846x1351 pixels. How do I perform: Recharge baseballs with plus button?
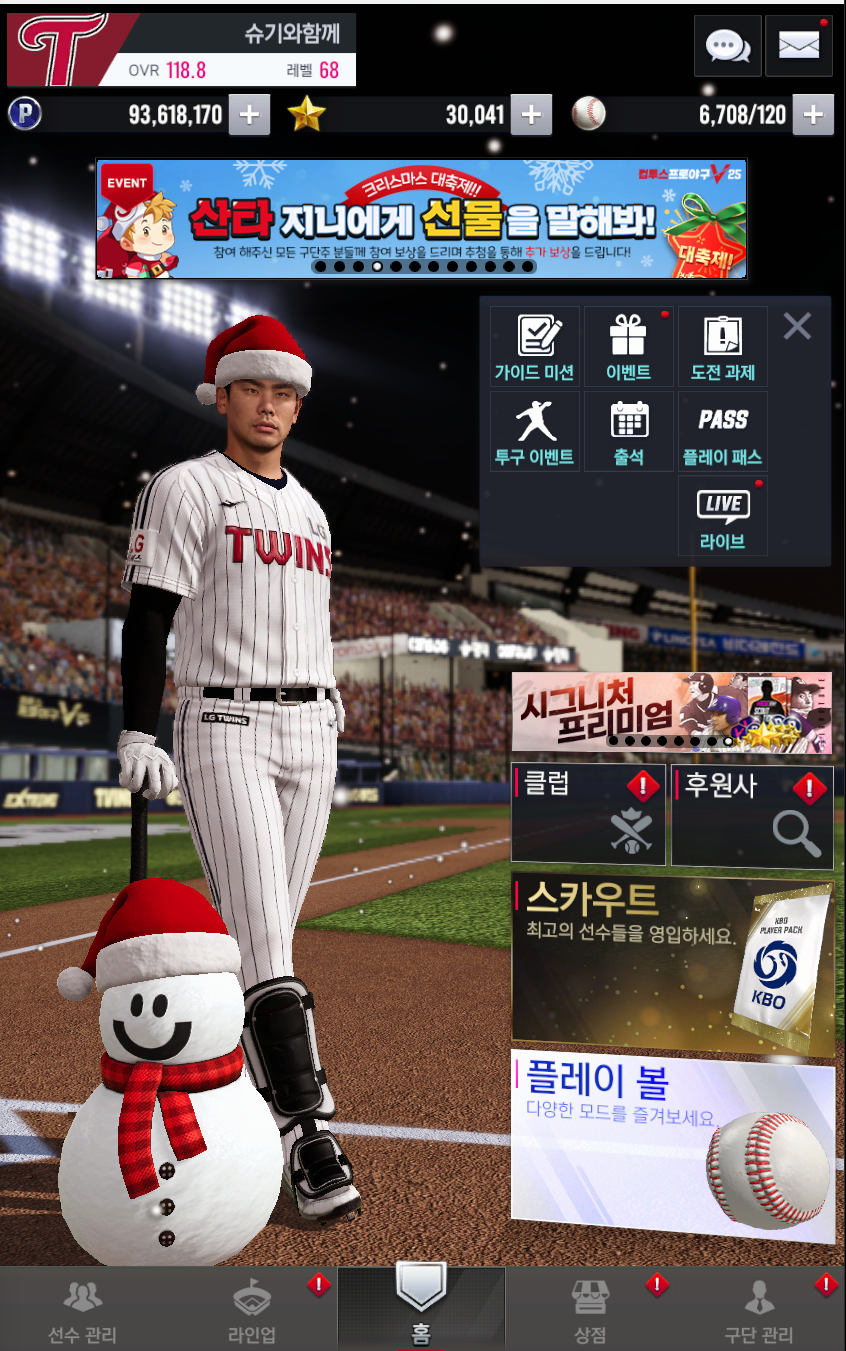pos(813,116)
